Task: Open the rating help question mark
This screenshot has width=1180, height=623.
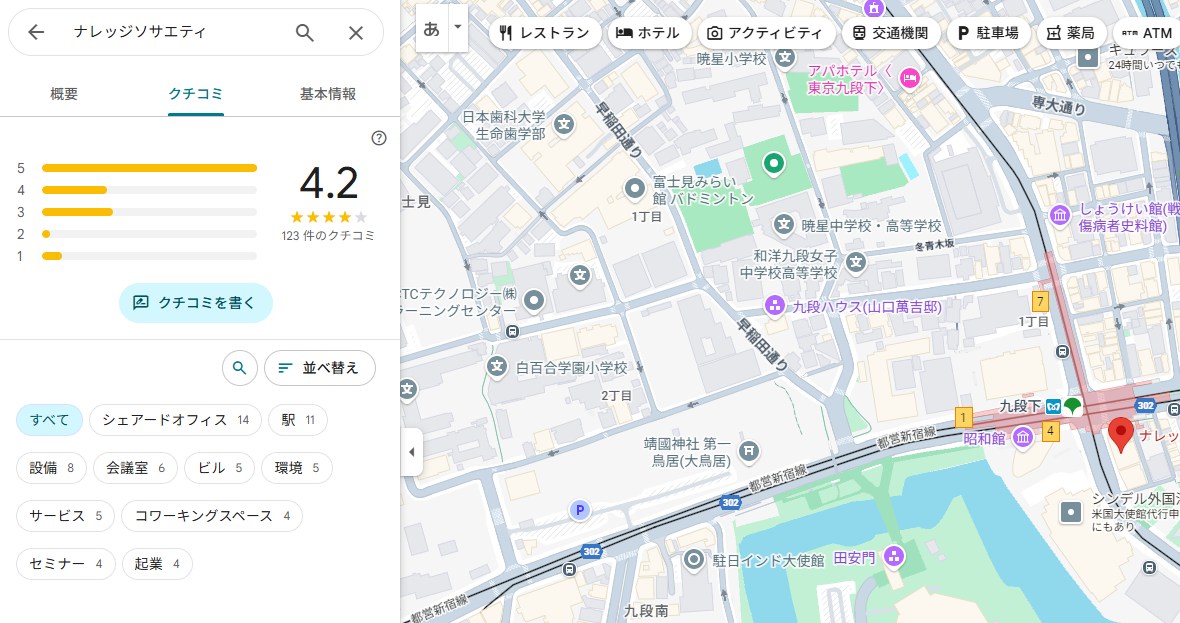Action: tap(378, 138)
